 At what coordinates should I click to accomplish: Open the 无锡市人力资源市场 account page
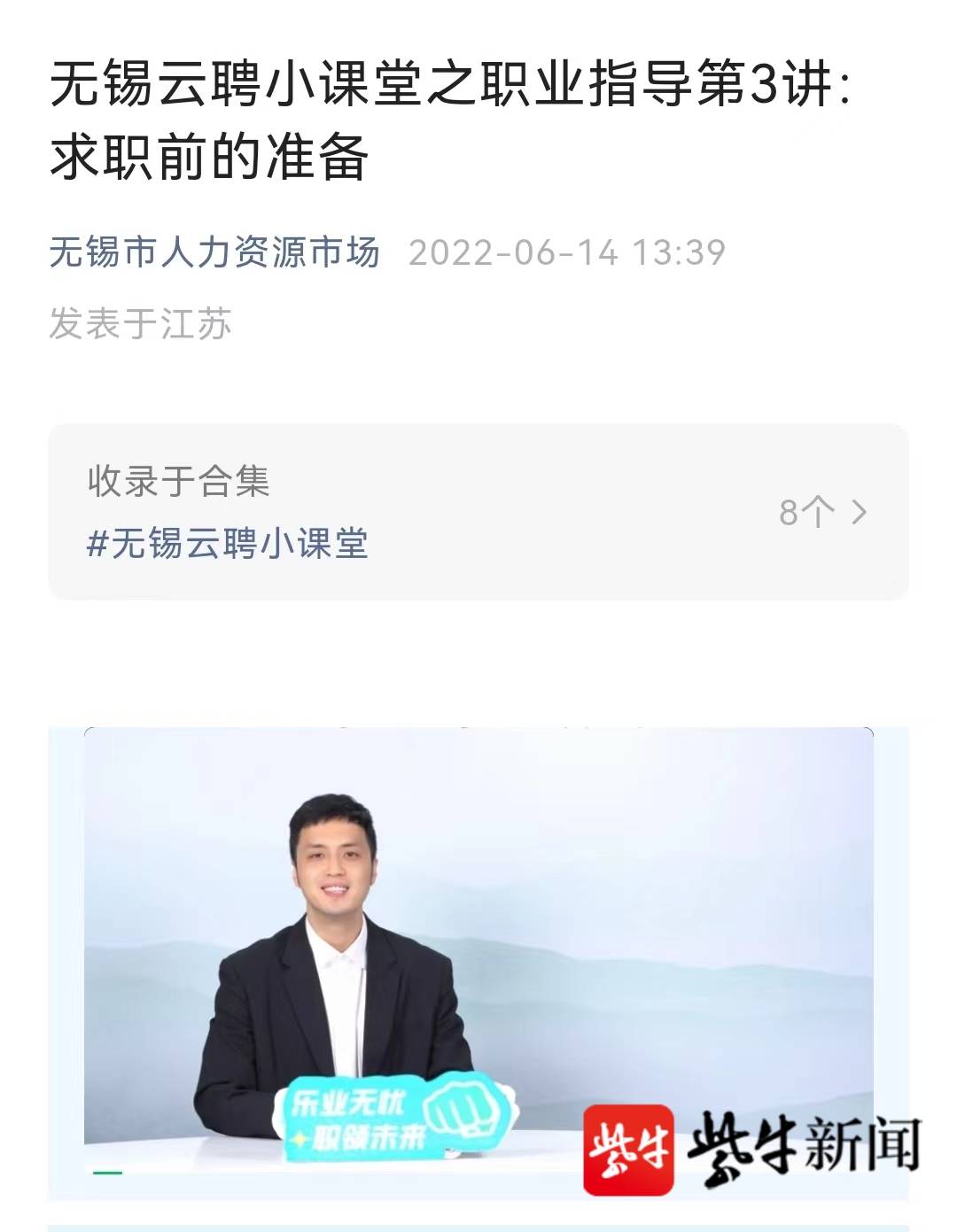214,252
